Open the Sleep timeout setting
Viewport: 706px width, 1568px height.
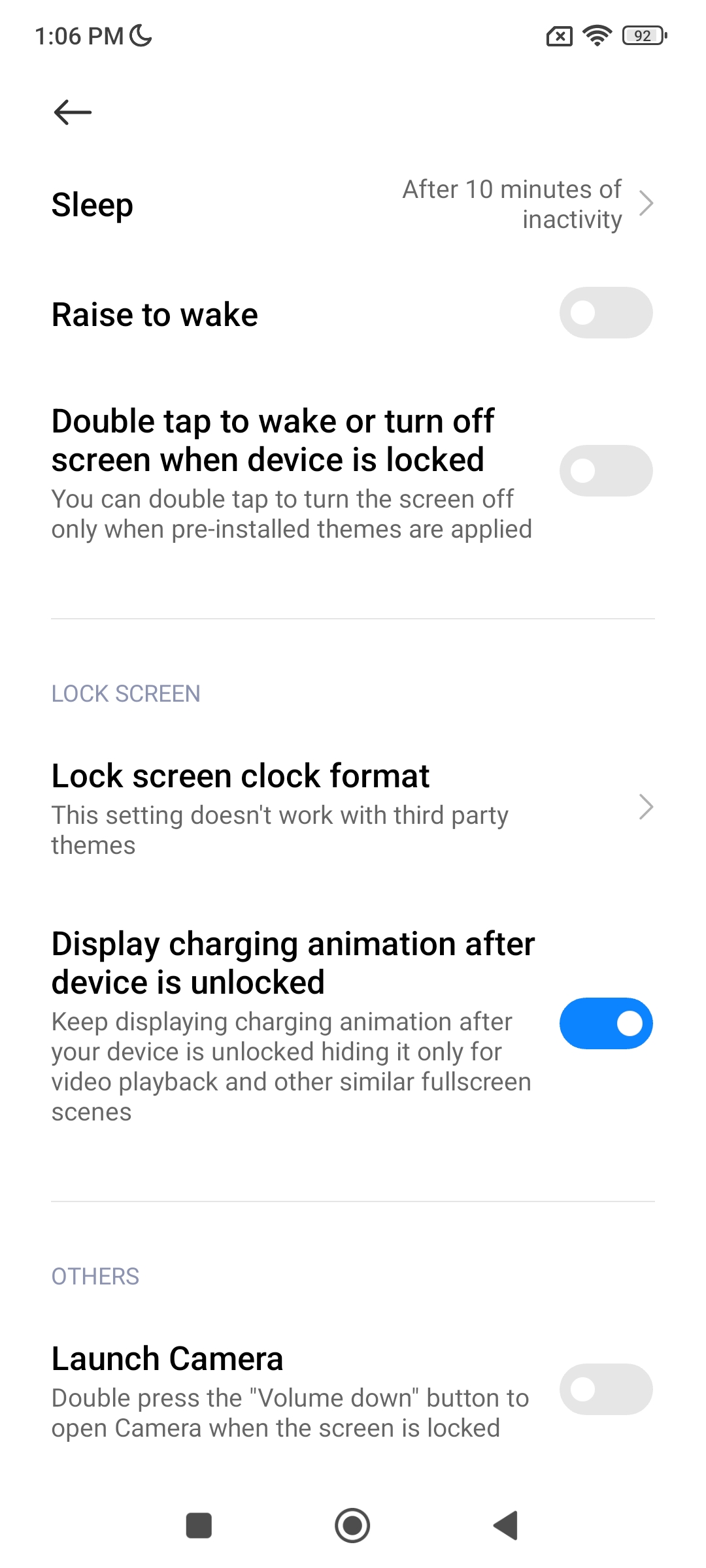click(353, 204)
